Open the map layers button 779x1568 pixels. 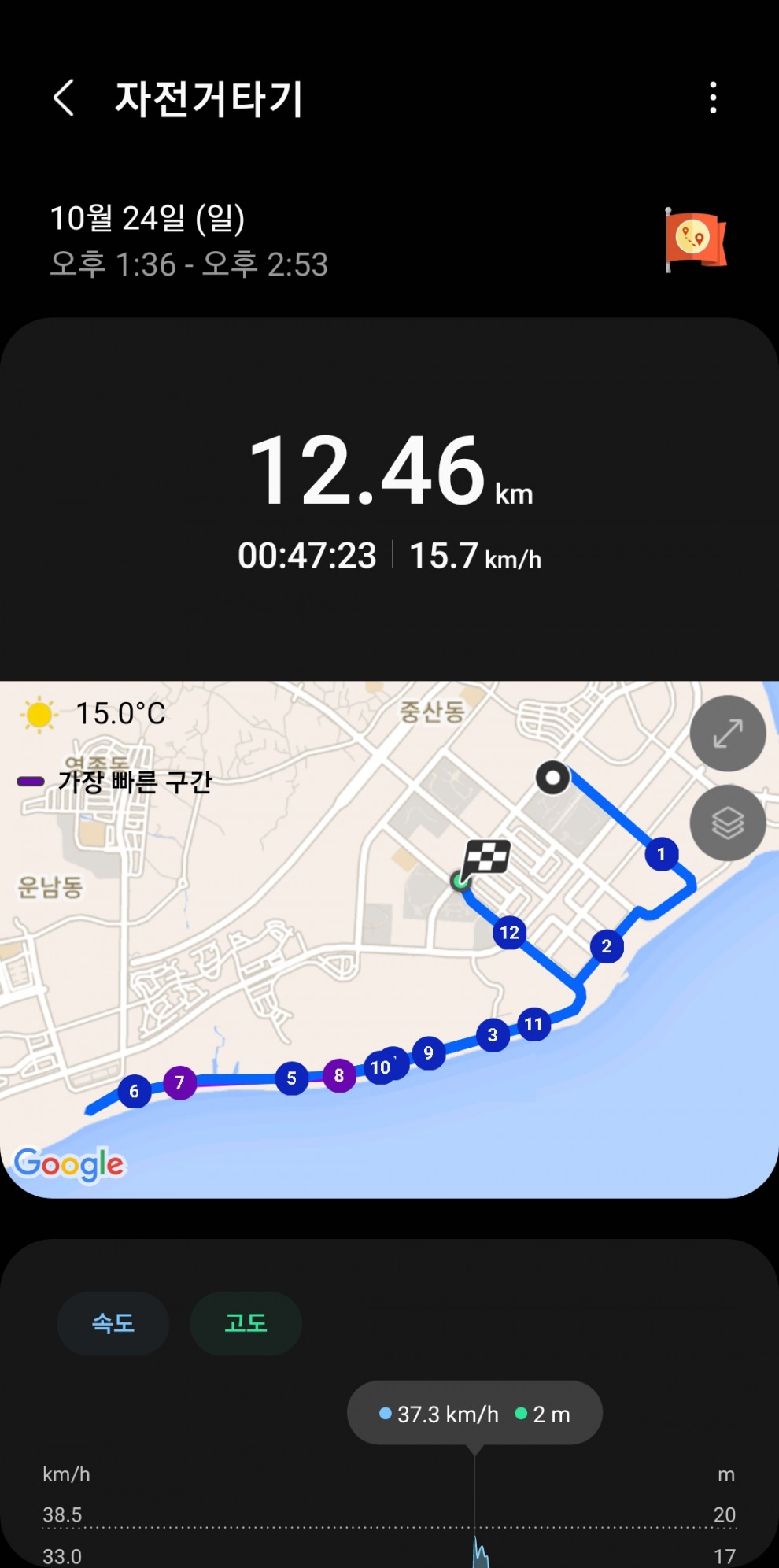[728, 823]
